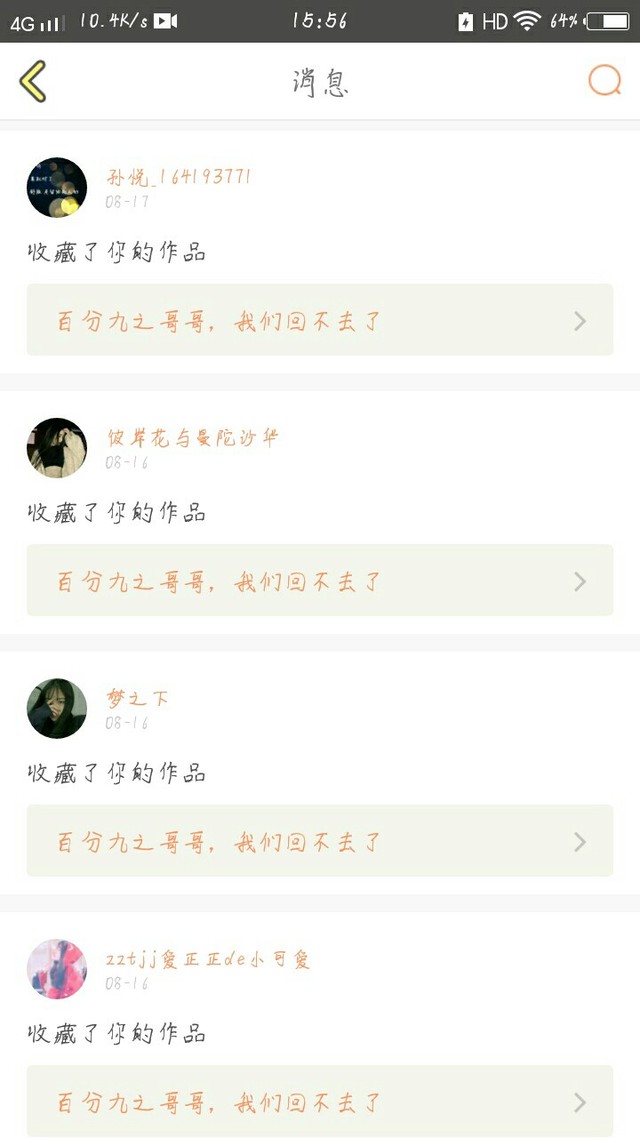This screenshot has width=640, height=1138.
Task: View avatar of 梦之下
Action: coord(57,708)
